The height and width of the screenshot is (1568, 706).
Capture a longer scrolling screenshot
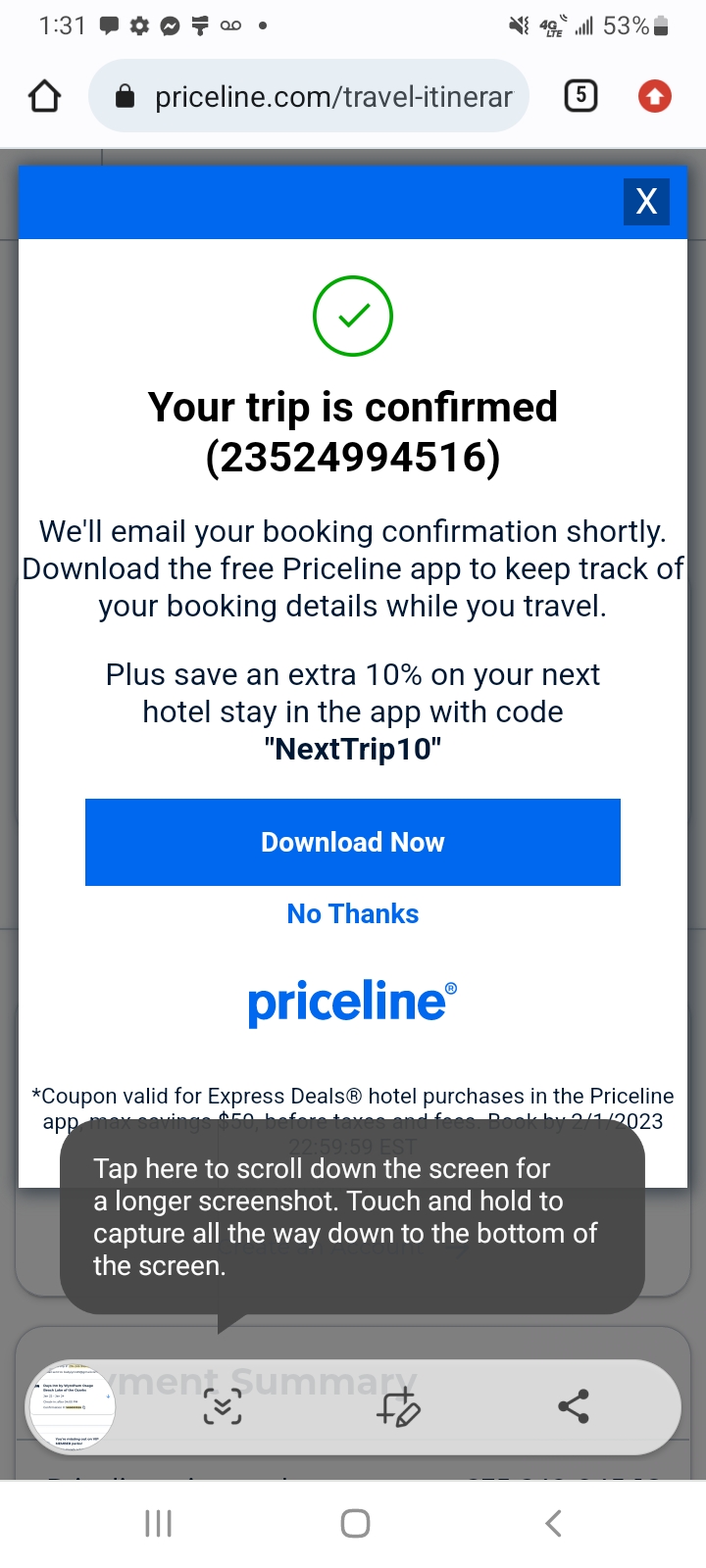pos(223,1407)
